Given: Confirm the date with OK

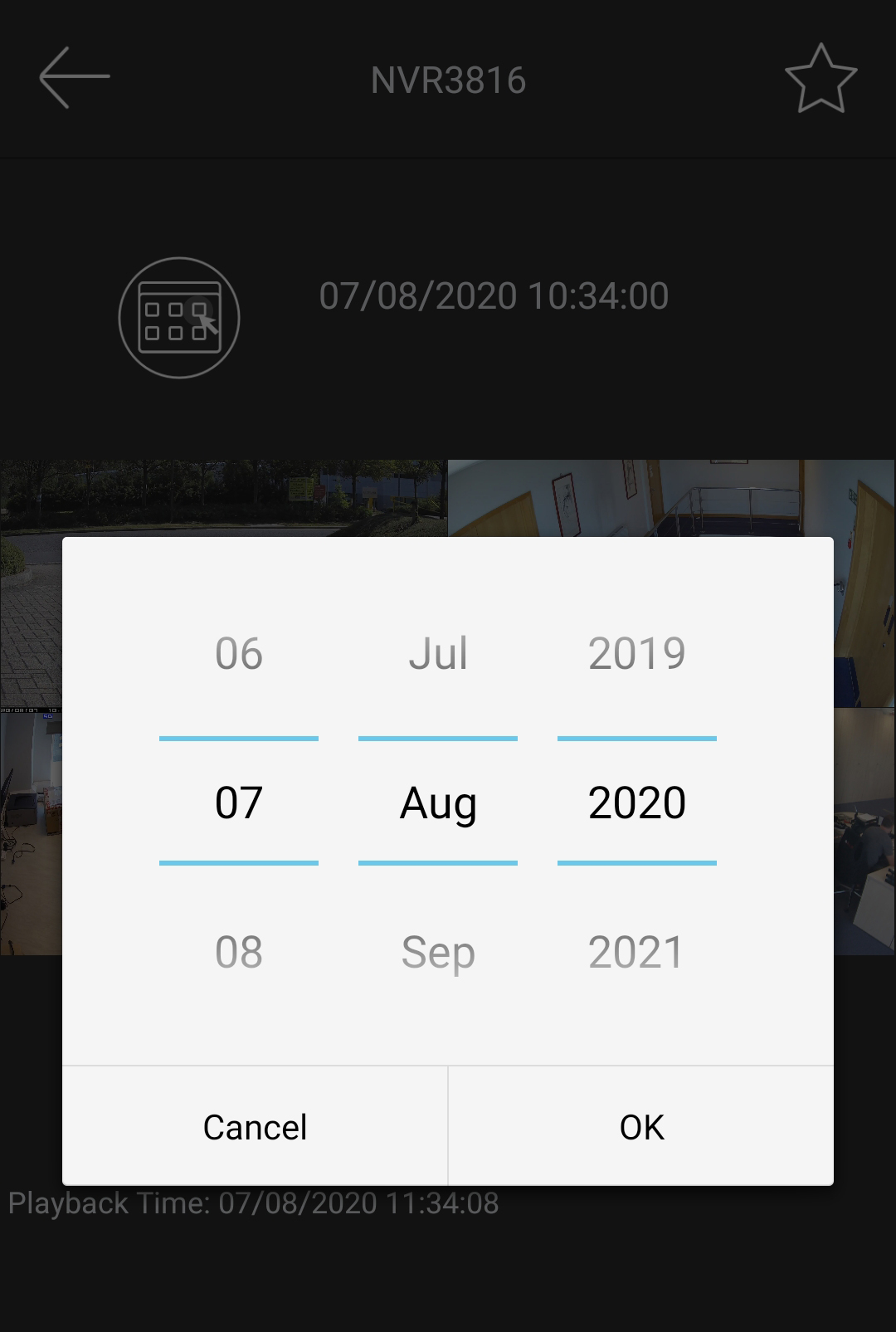Looking at the screenshot, I should [641, 1126].
